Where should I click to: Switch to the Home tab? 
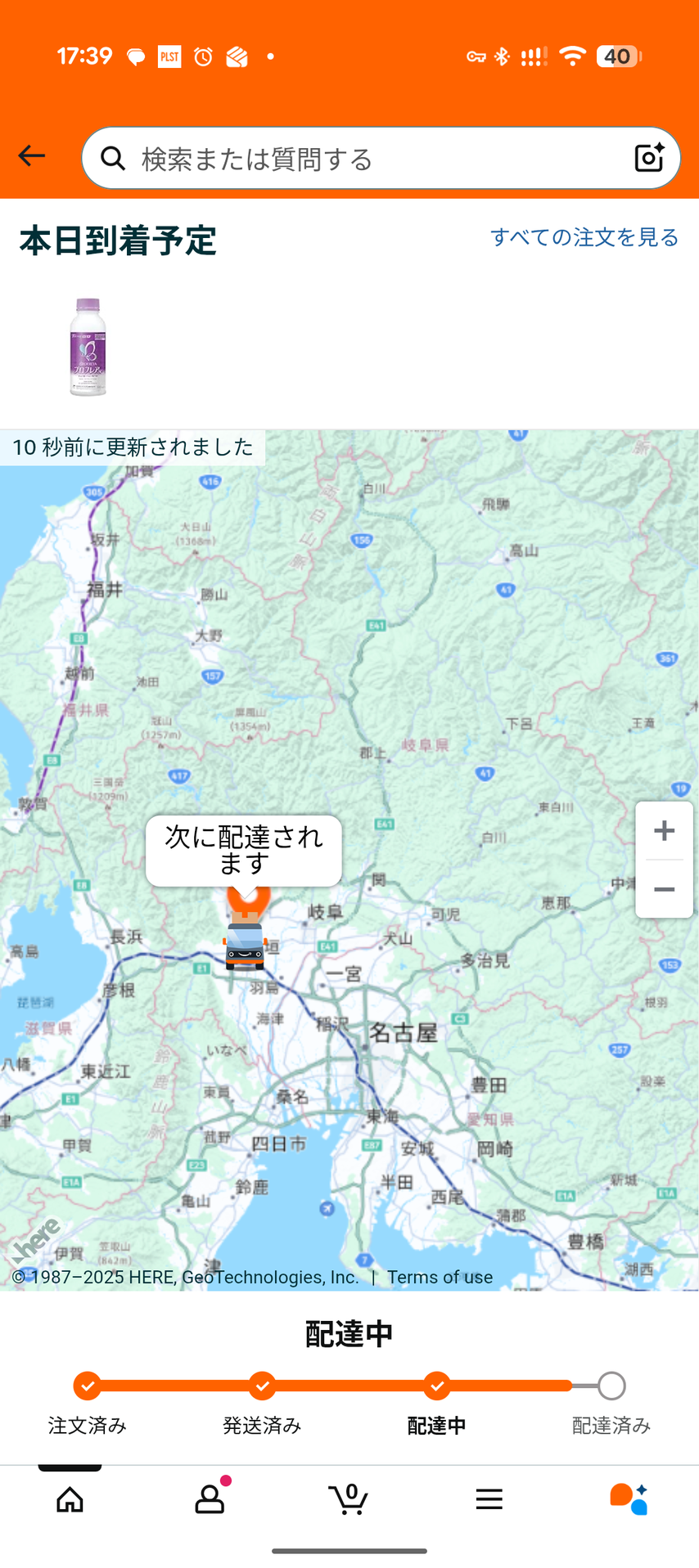coord(70,1499)
